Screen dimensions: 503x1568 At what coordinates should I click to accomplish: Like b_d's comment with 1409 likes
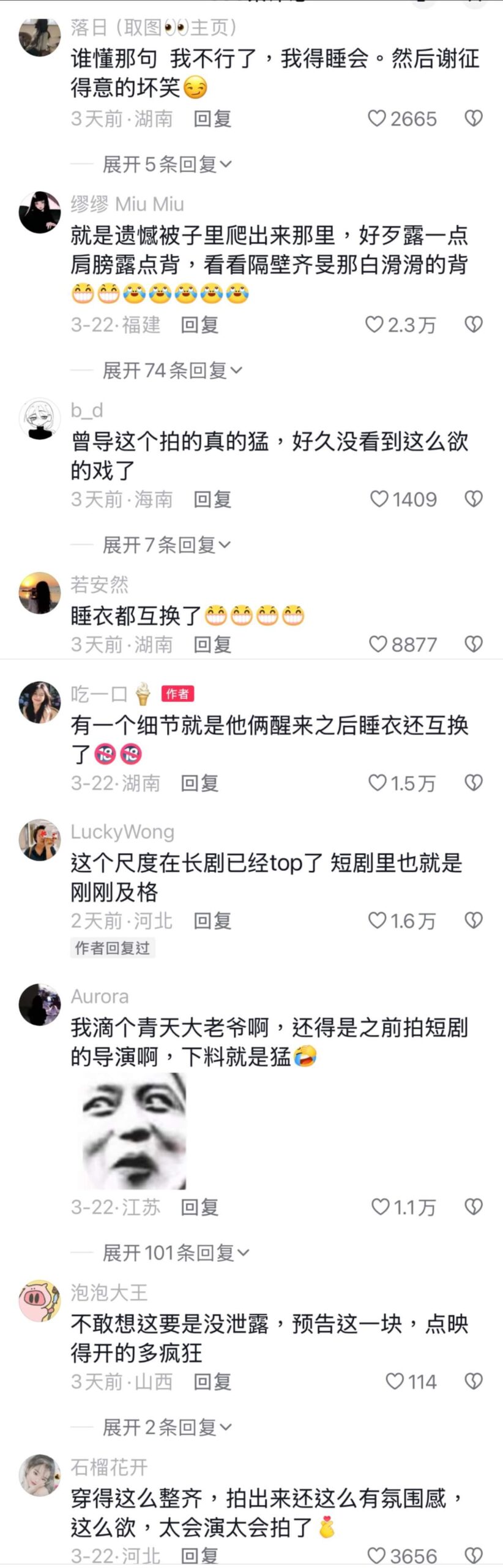point(379,499)
